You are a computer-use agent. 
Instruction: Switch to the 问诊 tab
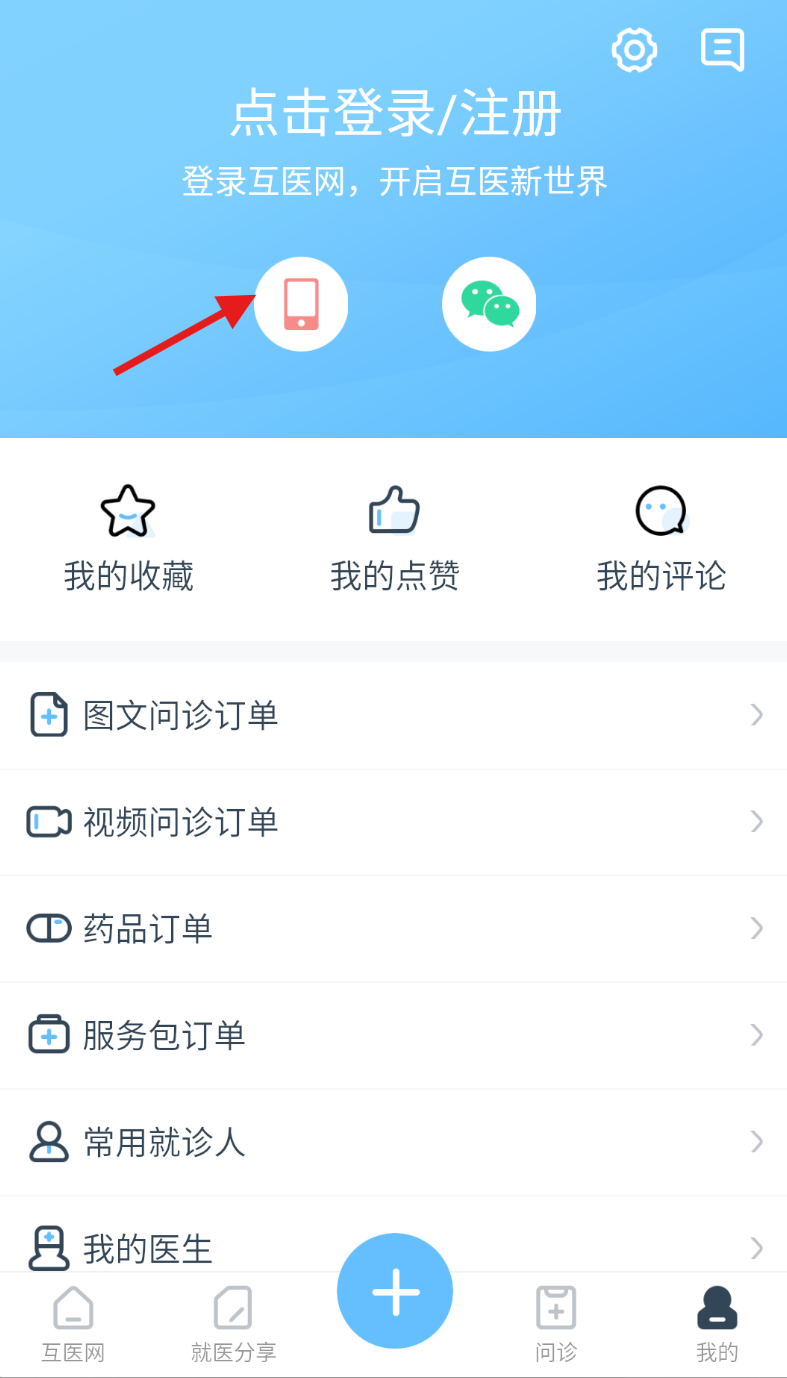tap(556, 1325)
